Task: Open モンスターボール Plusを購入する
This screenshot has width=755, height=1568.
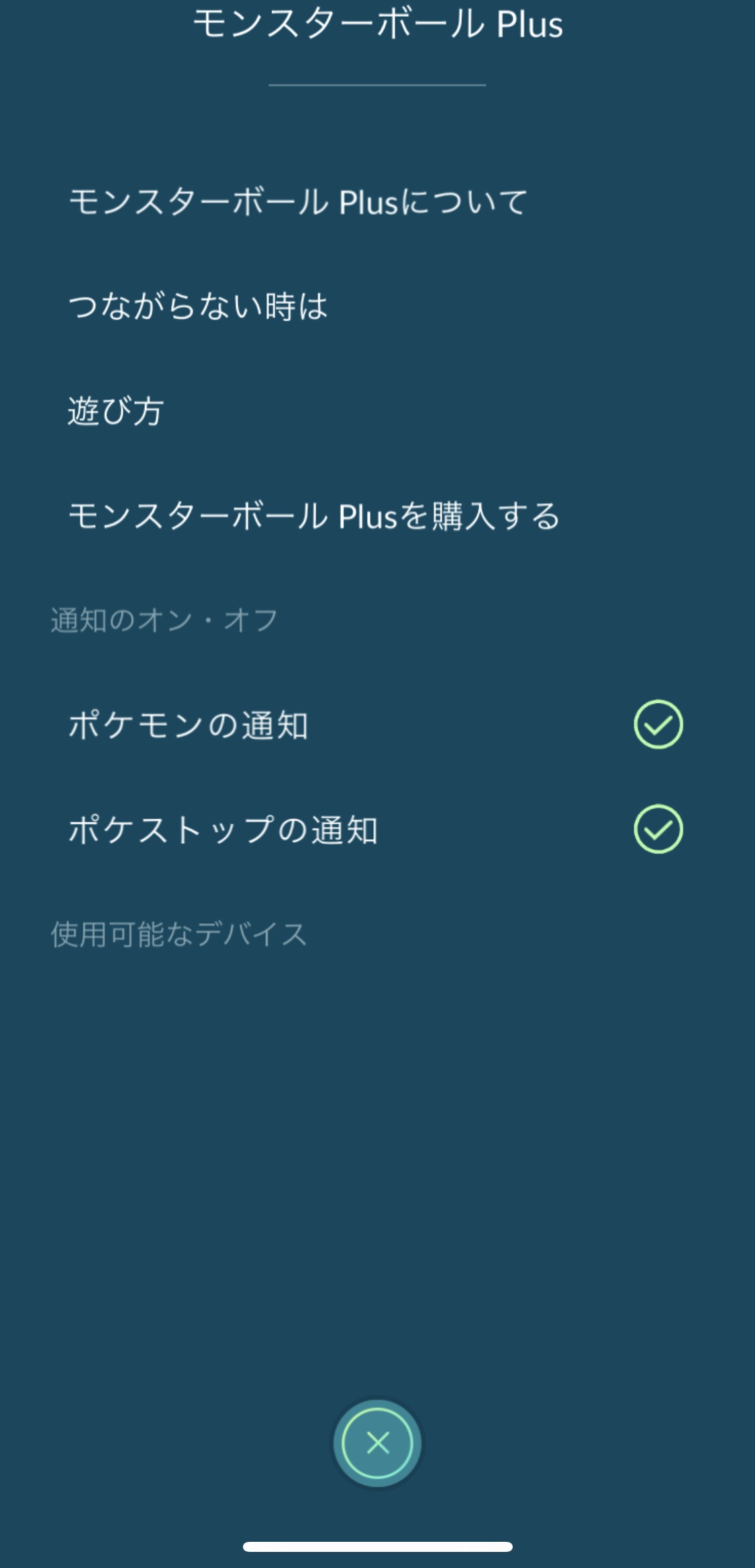Action: point(314,516)
